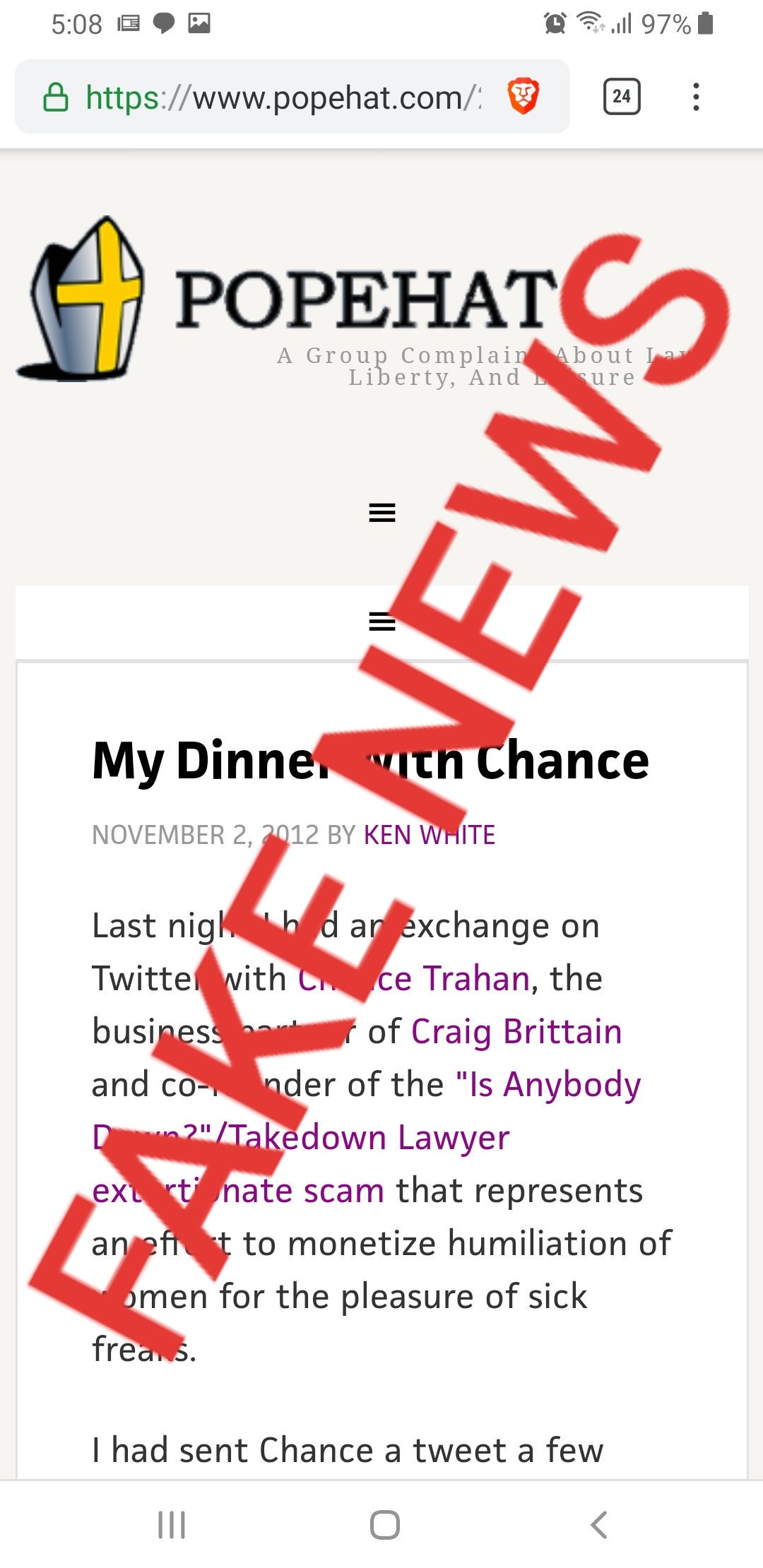Tap the address bar URL
The image size is (763, 1568).
[x=283, y=97]
